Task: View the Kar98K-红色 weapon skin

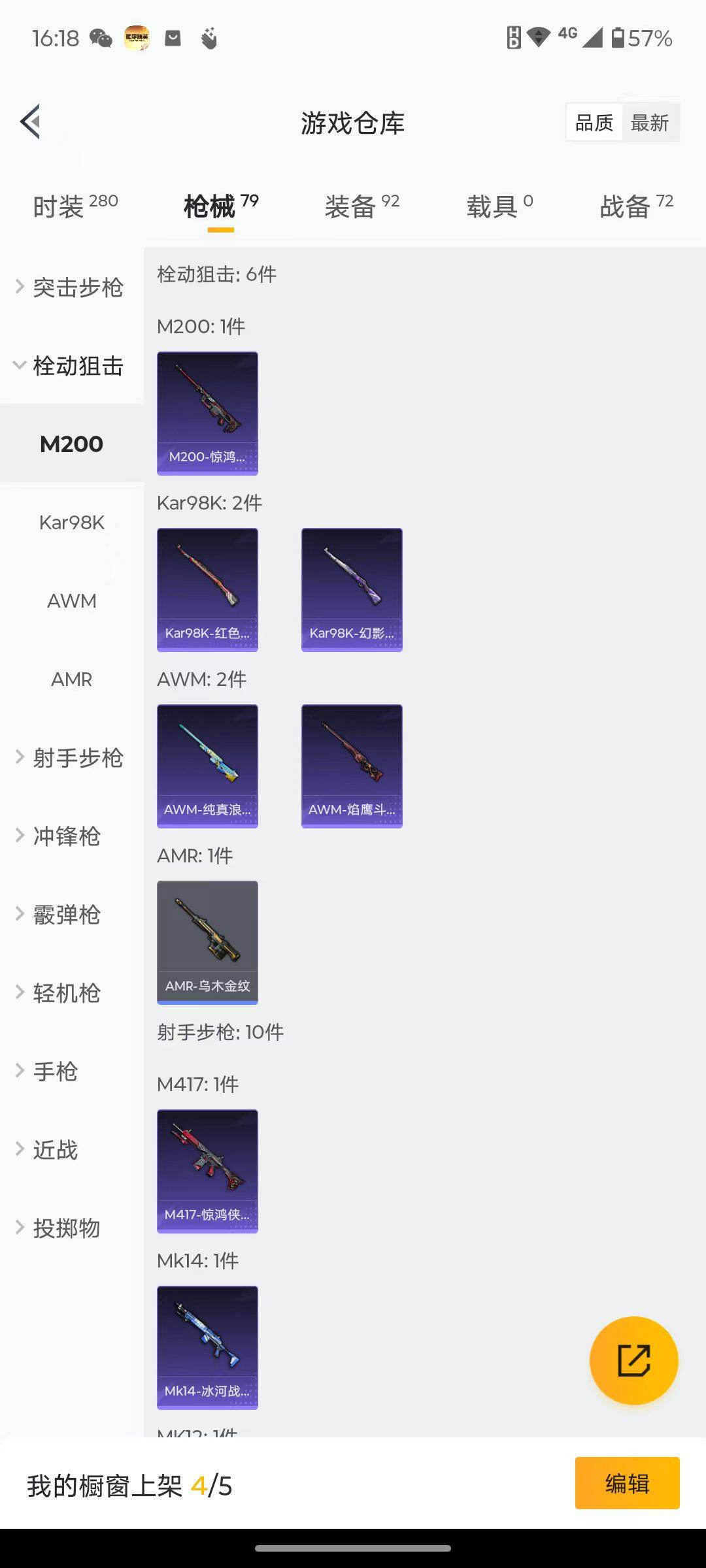Action: tap(207, 588)
